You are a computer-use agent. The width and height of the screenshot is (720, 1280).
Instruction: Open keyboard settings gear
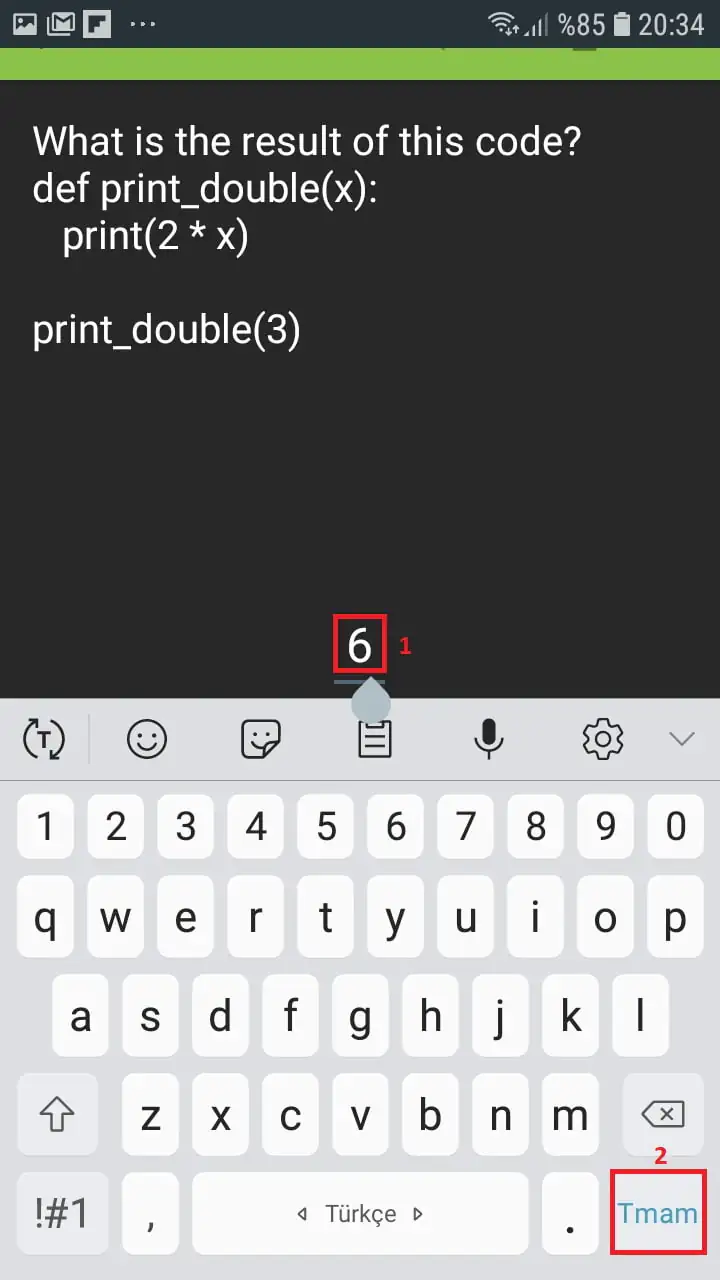[x=603, y=740]
